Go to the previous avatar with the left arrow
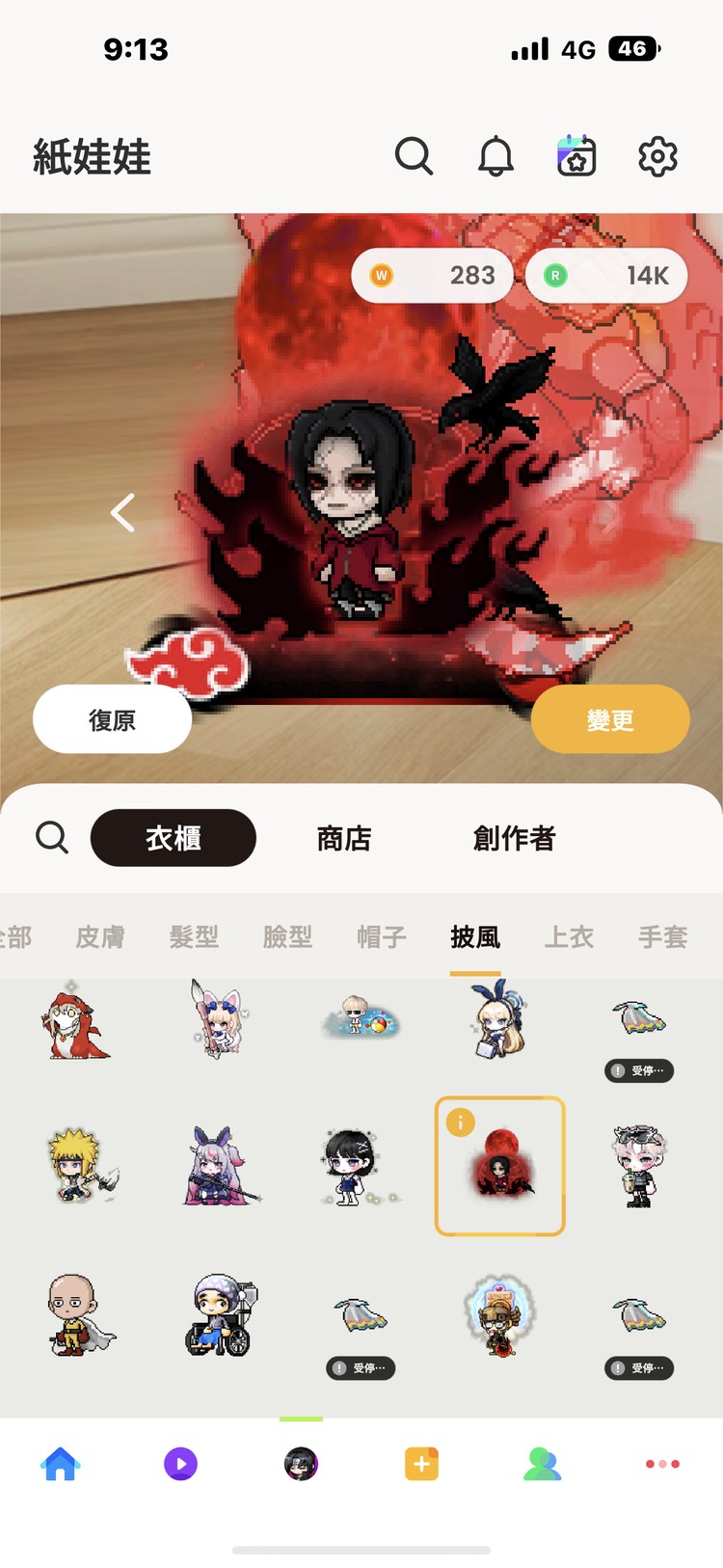 122,513
